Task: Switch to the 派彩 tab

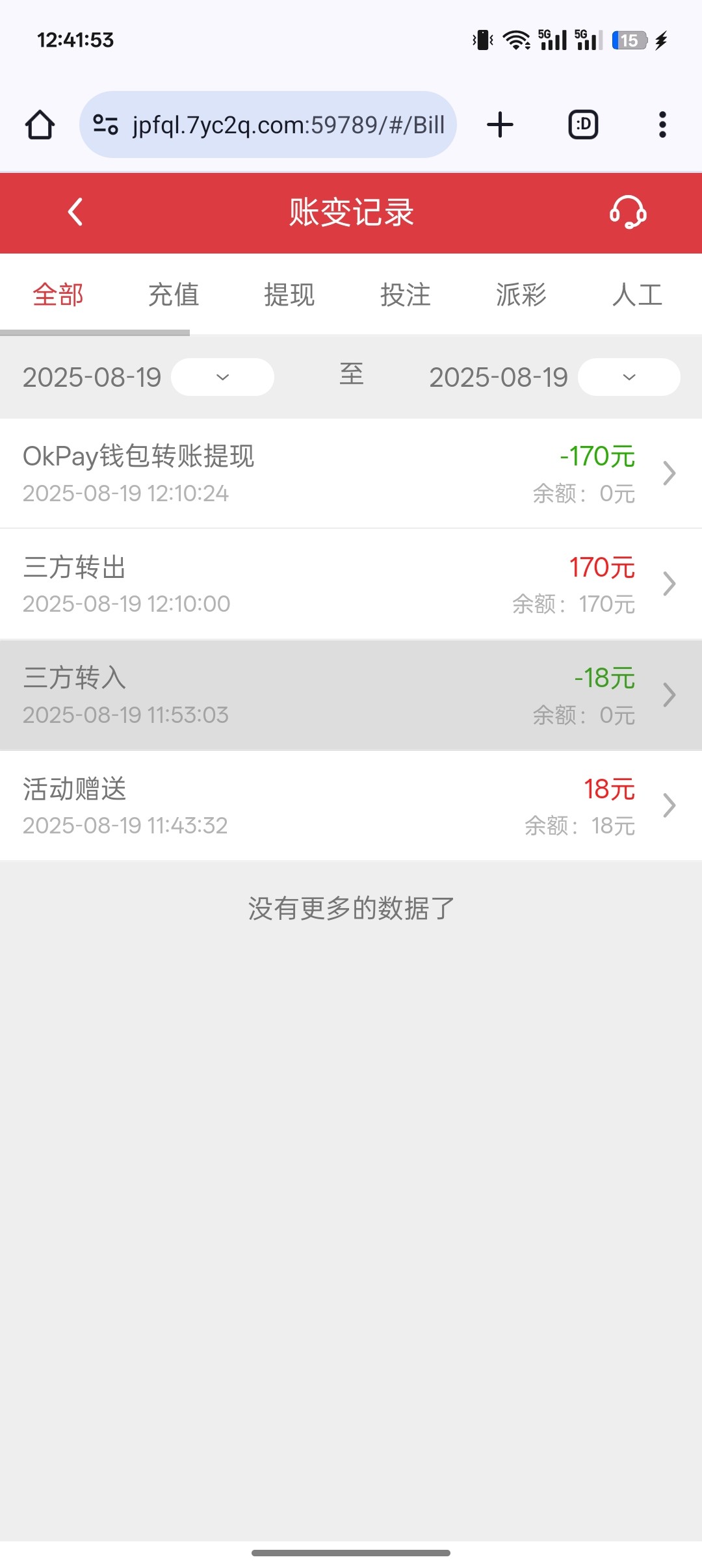Action: click(x=521, y=295)
